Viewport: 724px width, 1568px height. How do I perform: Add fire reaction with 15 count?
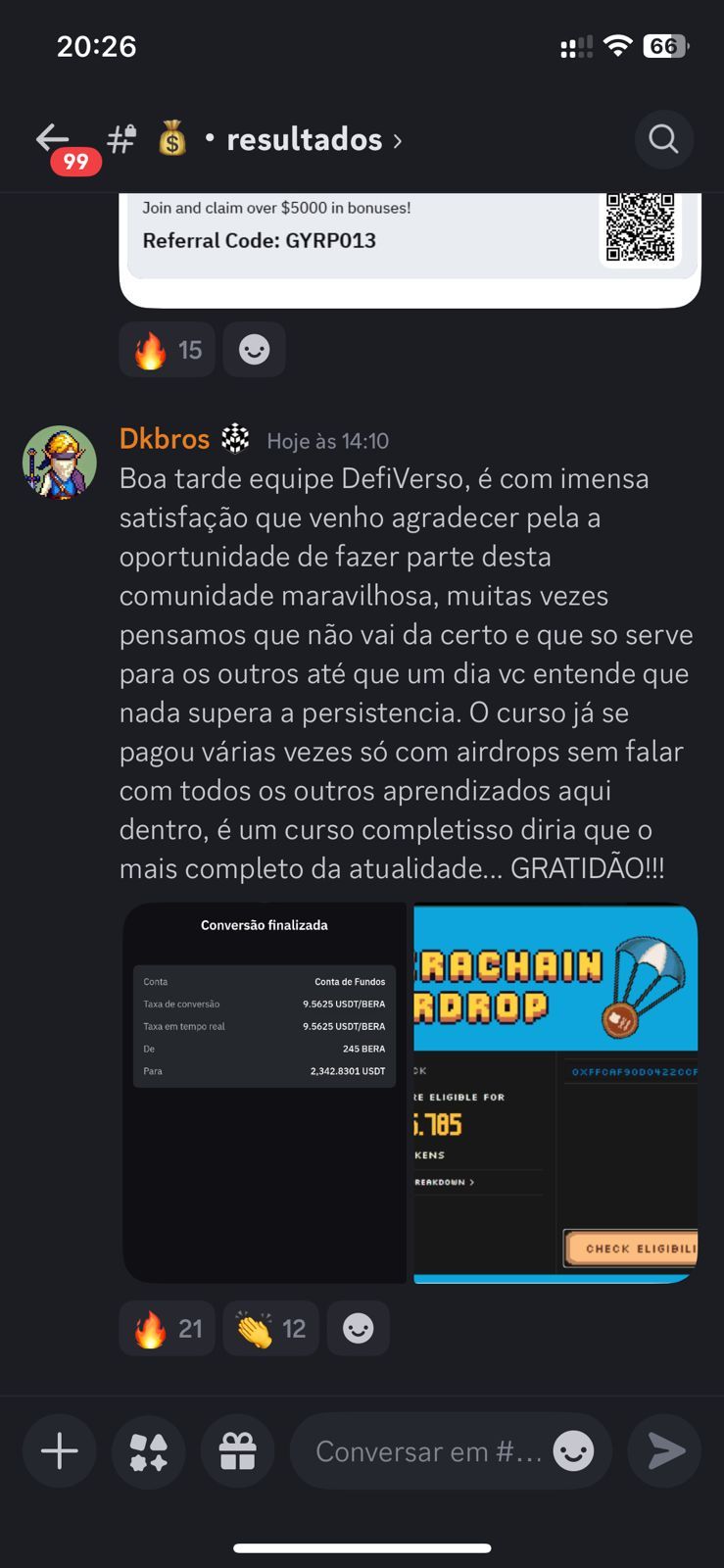tap(168, 350)
